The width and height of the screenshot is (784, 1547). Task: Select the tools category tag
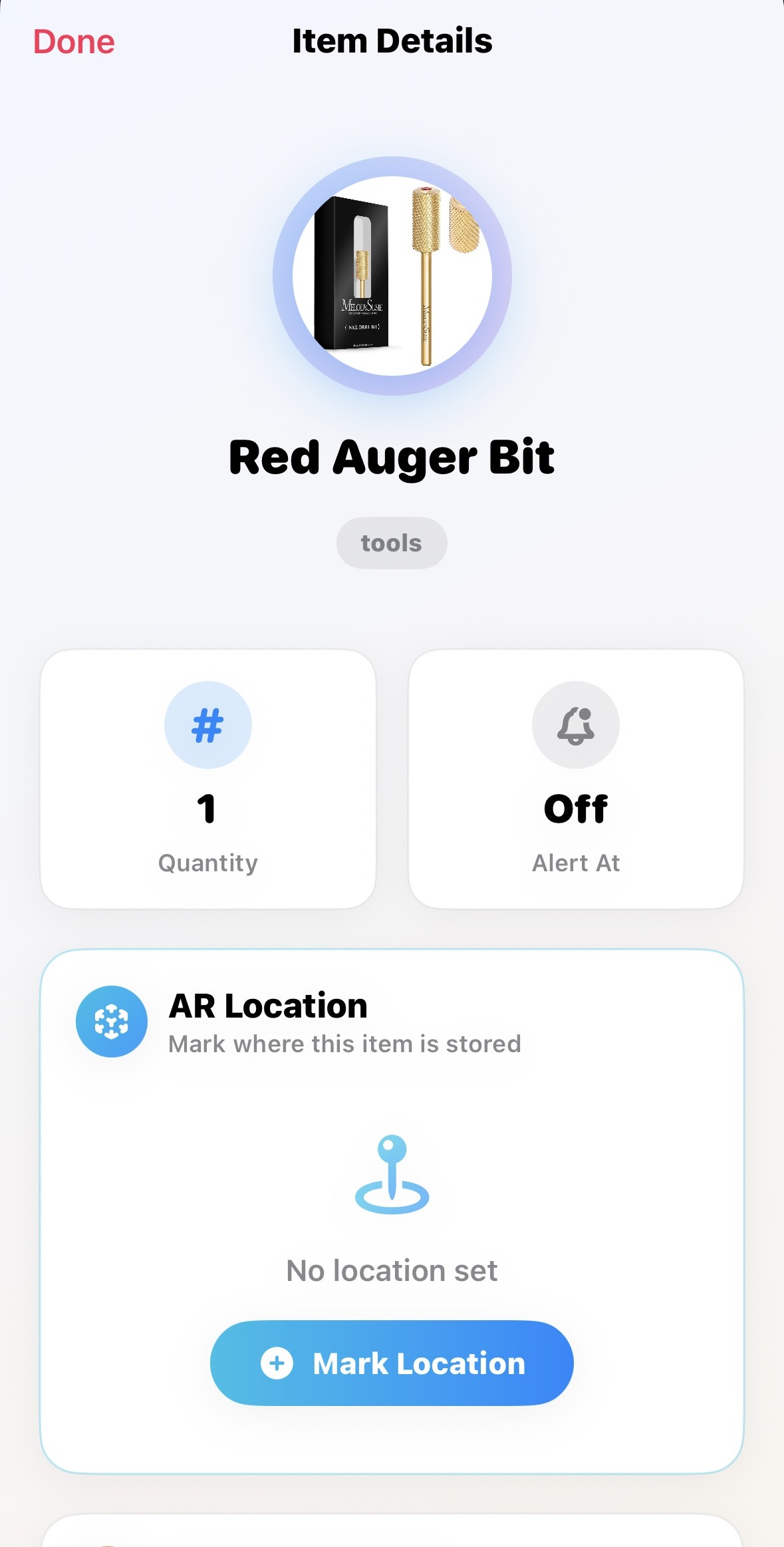coord(392,543)
